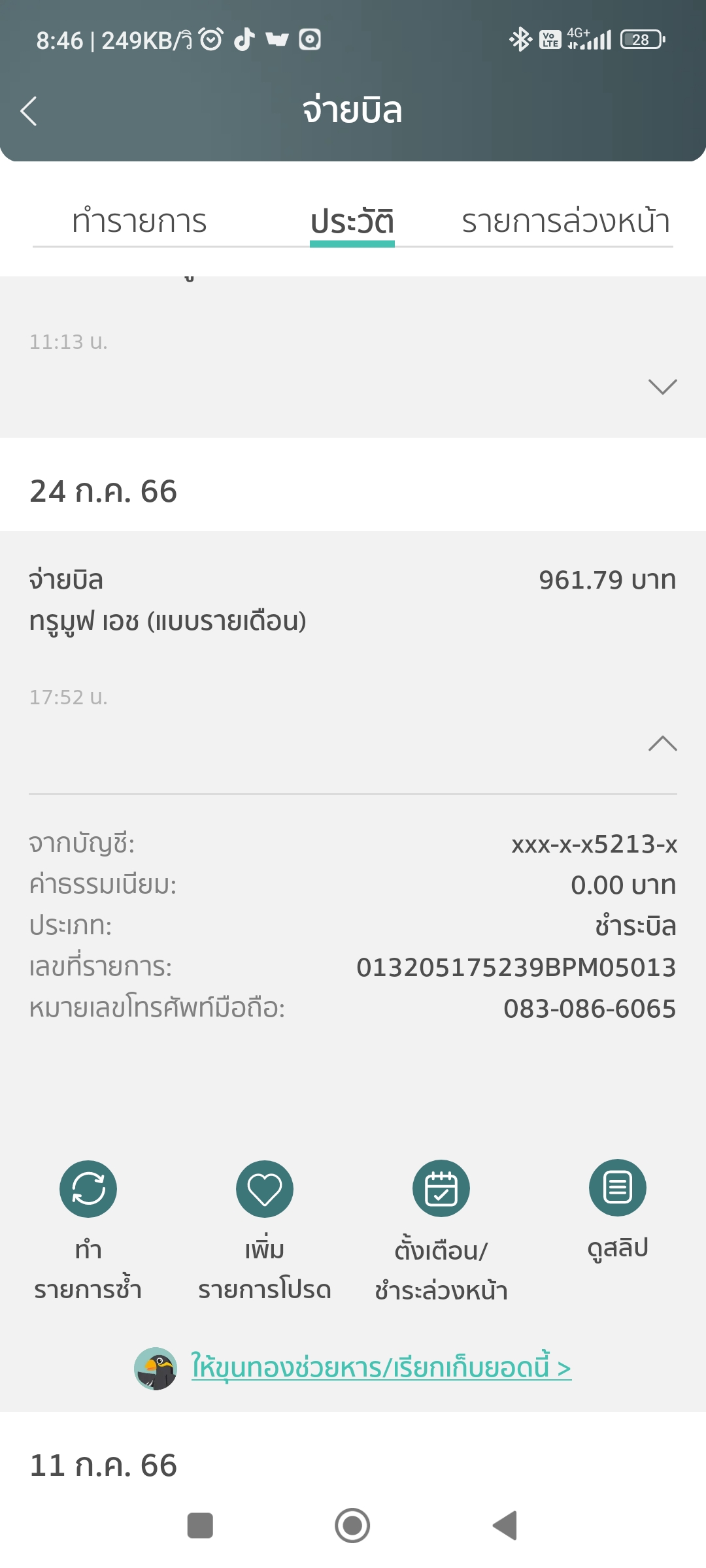The width and height of the screenshot is (706, 1568).
Task: Expand the 11:13 น. transaction details
Action: [662, 387]
